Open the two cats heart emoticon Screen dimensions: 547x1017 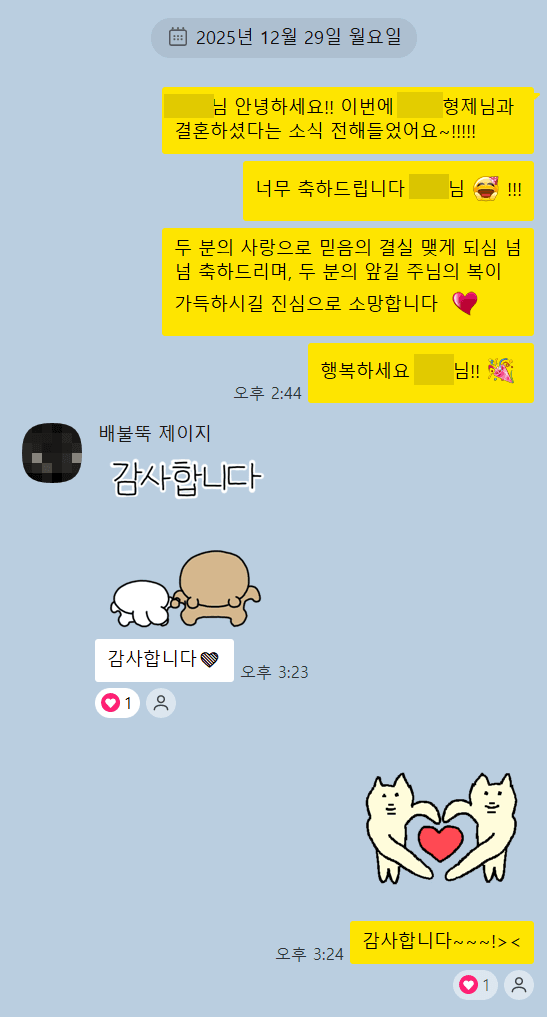tap(442, 828)
